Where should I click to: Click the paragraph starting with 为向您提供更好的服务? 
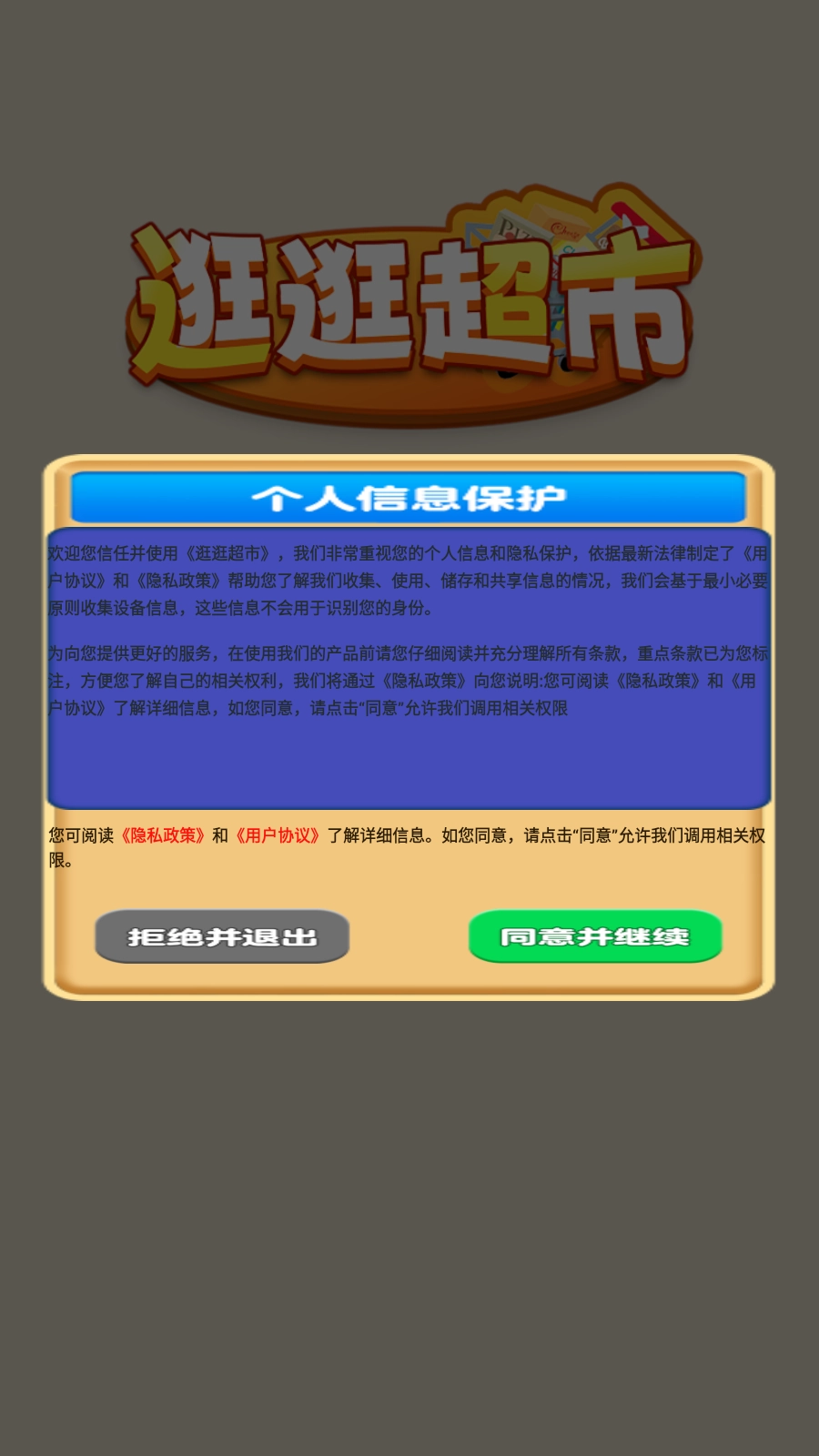point(409,677)
